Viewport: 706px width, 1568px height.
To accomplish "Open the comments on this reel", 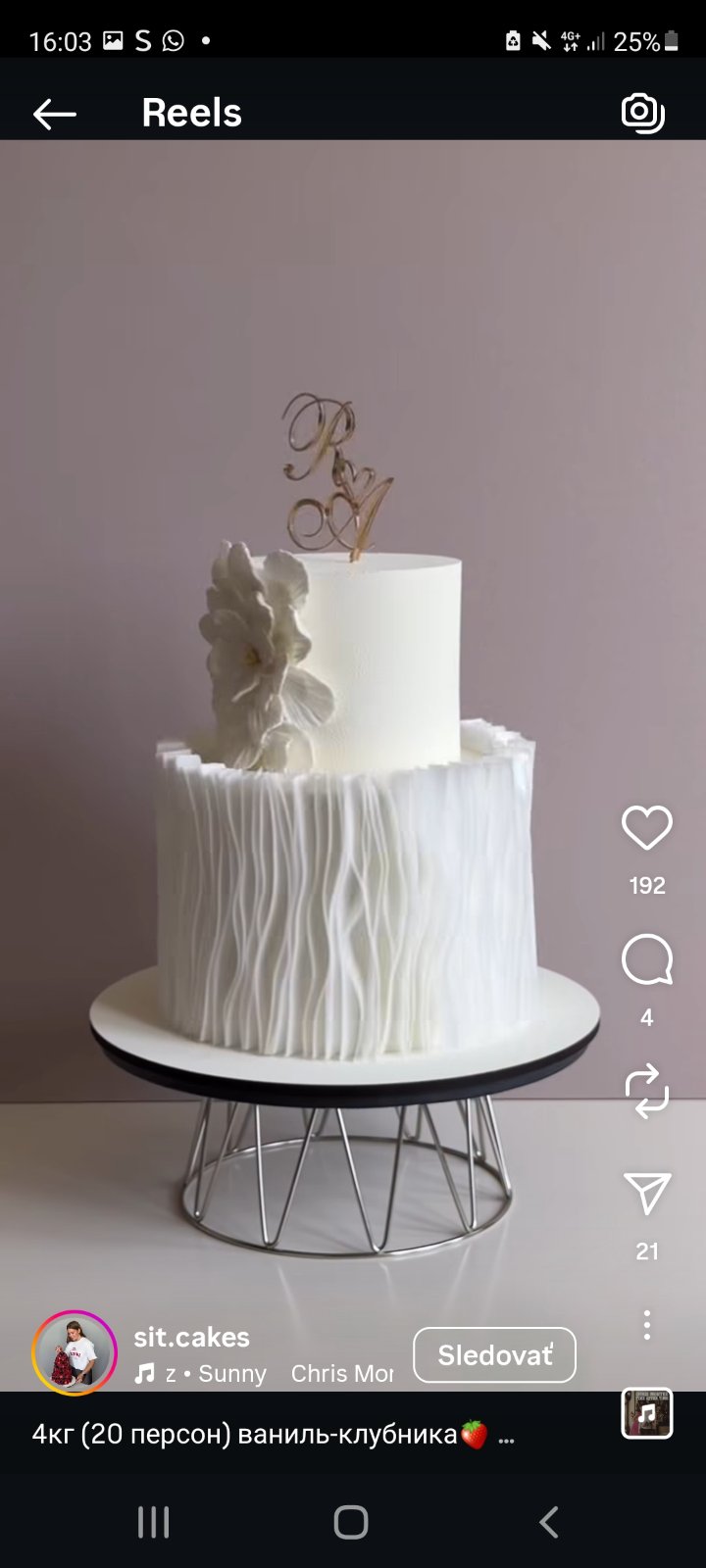I will tap(646, 960).
